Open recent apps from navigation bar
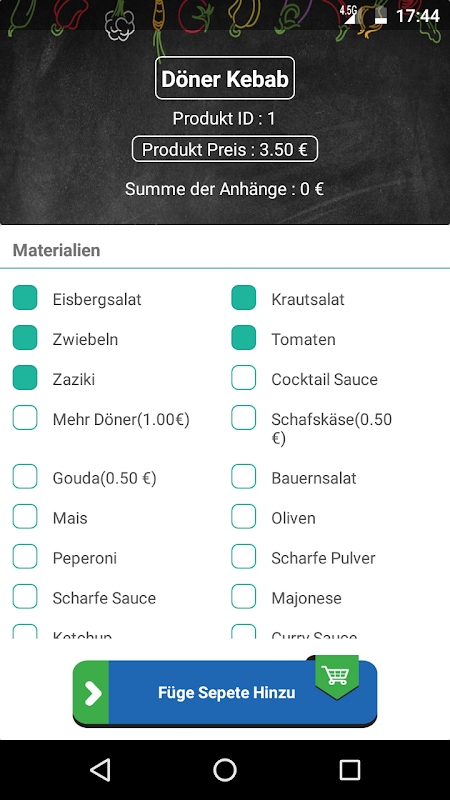 click(350, 769)
